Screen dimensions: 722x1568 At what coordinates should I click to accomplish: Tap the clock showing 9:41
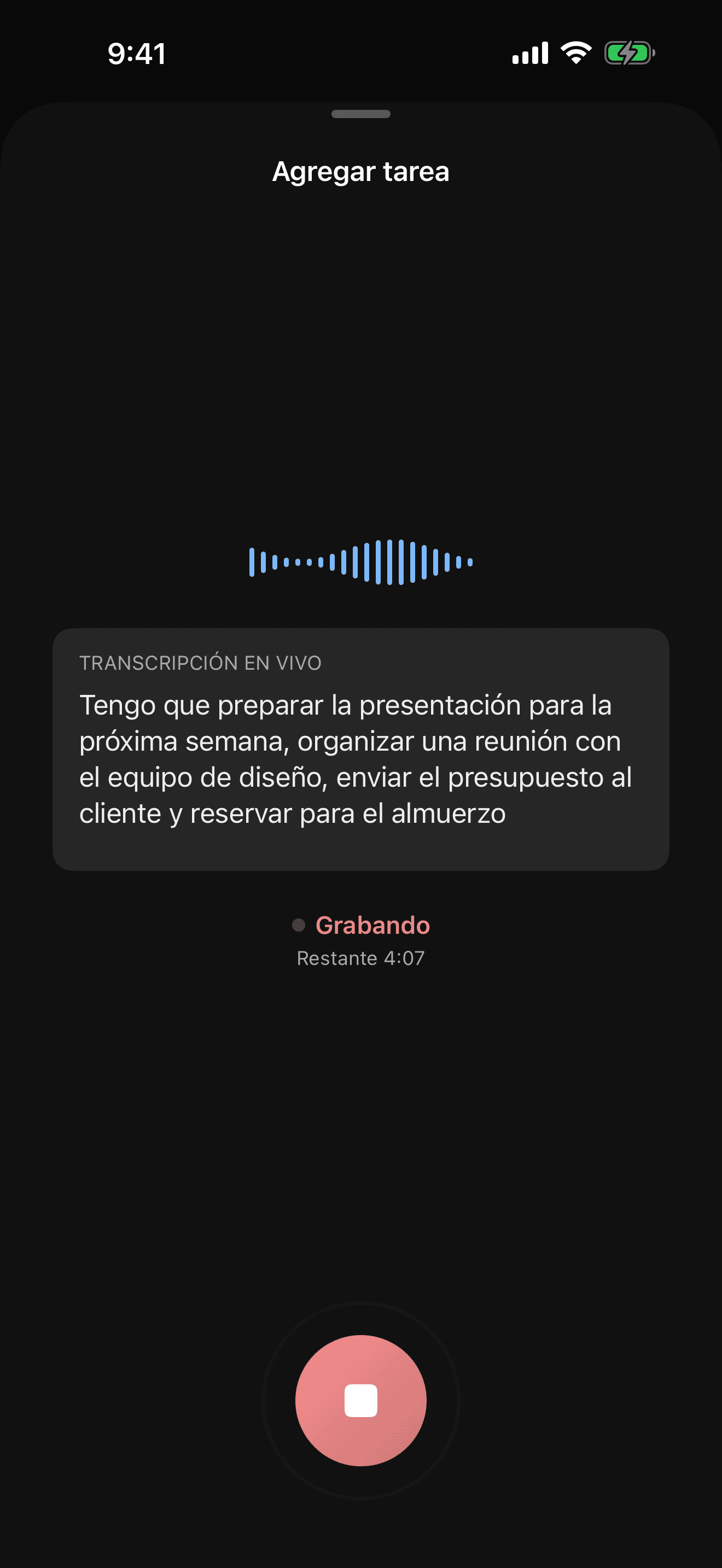pyautogui.click(x=135, y=54)
